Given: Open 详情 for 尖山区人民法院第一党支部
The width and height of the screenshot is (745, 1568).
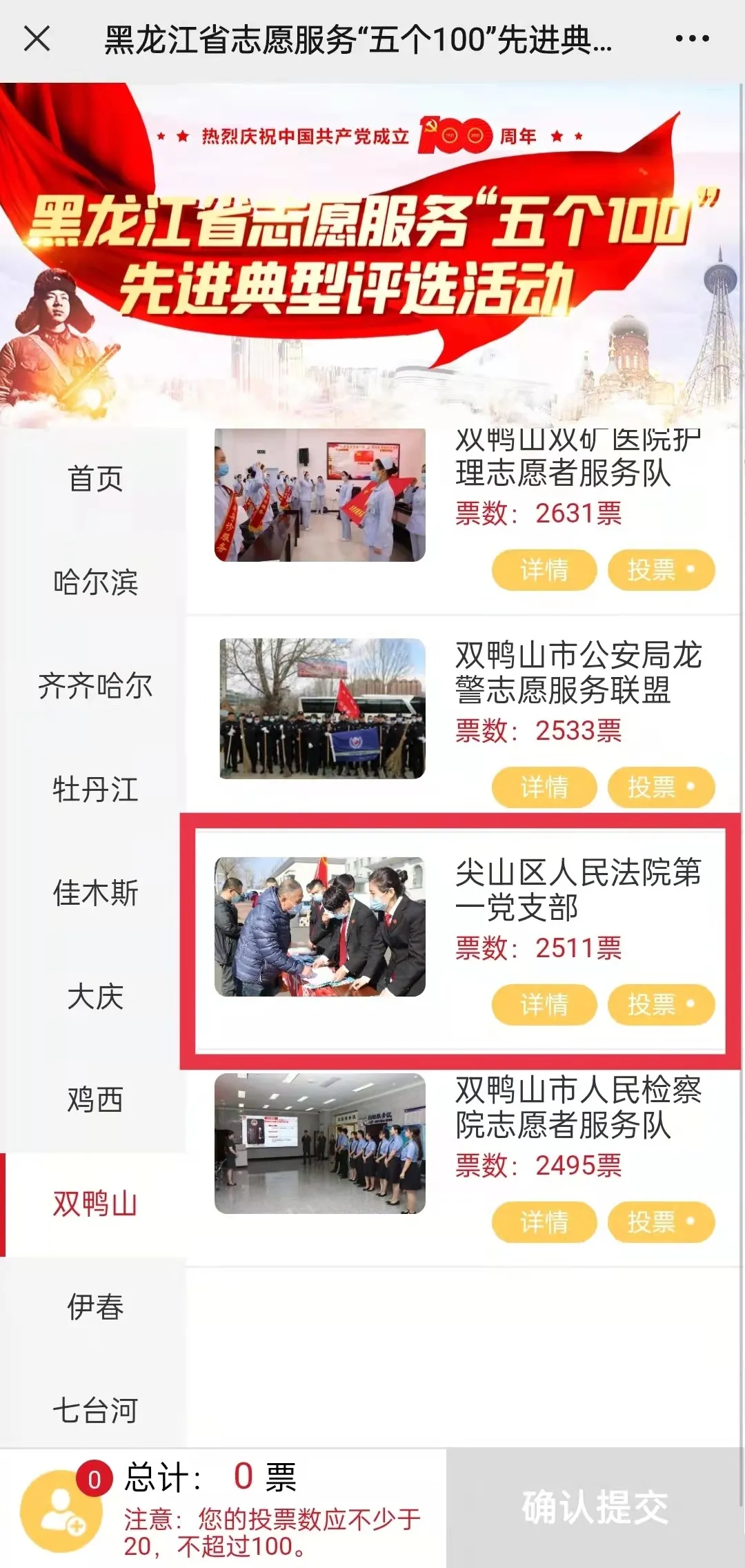Looking at the screenshot, I should 544,1004.
